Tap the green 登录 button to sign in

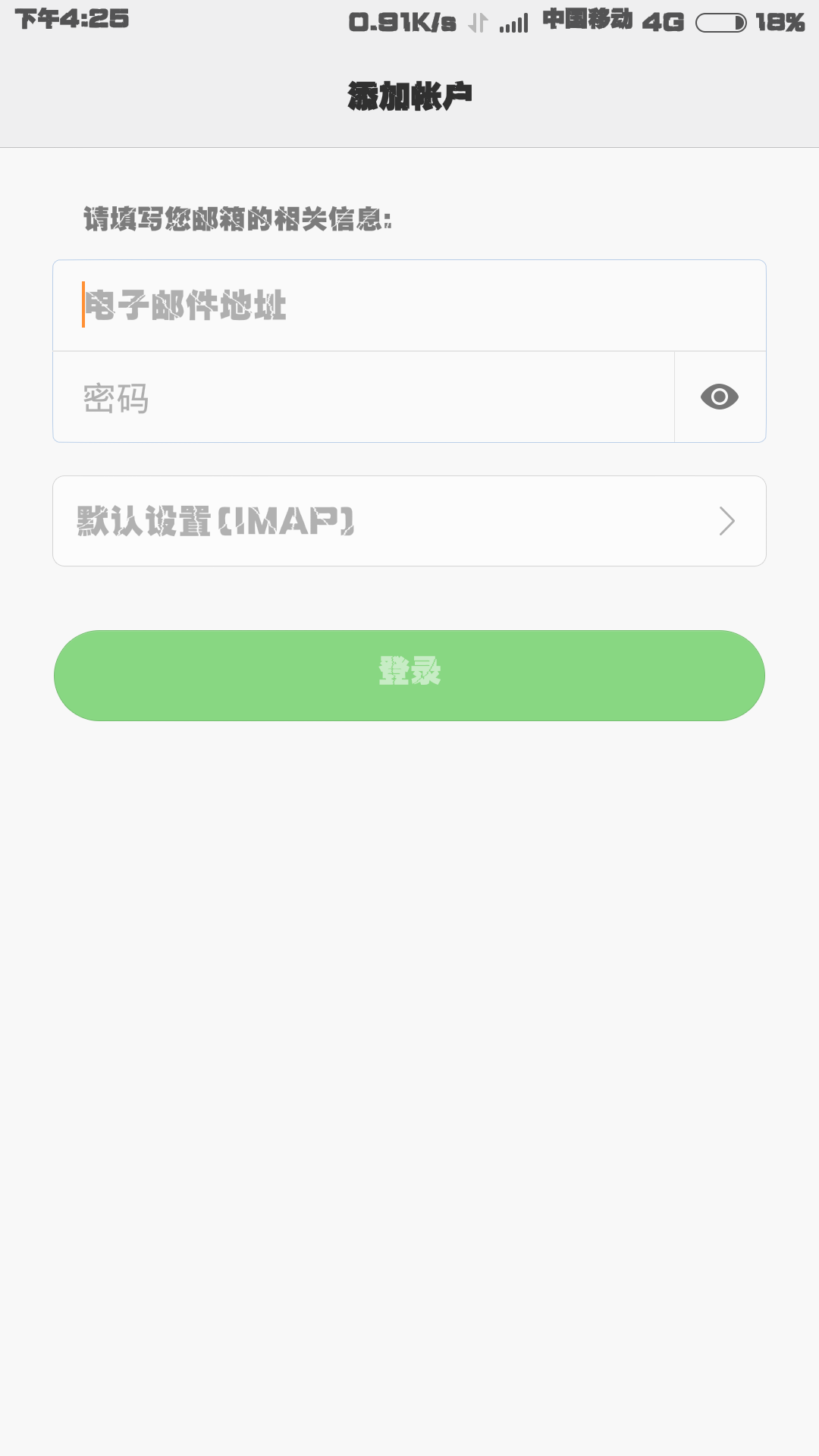click(x=409, y=675)
